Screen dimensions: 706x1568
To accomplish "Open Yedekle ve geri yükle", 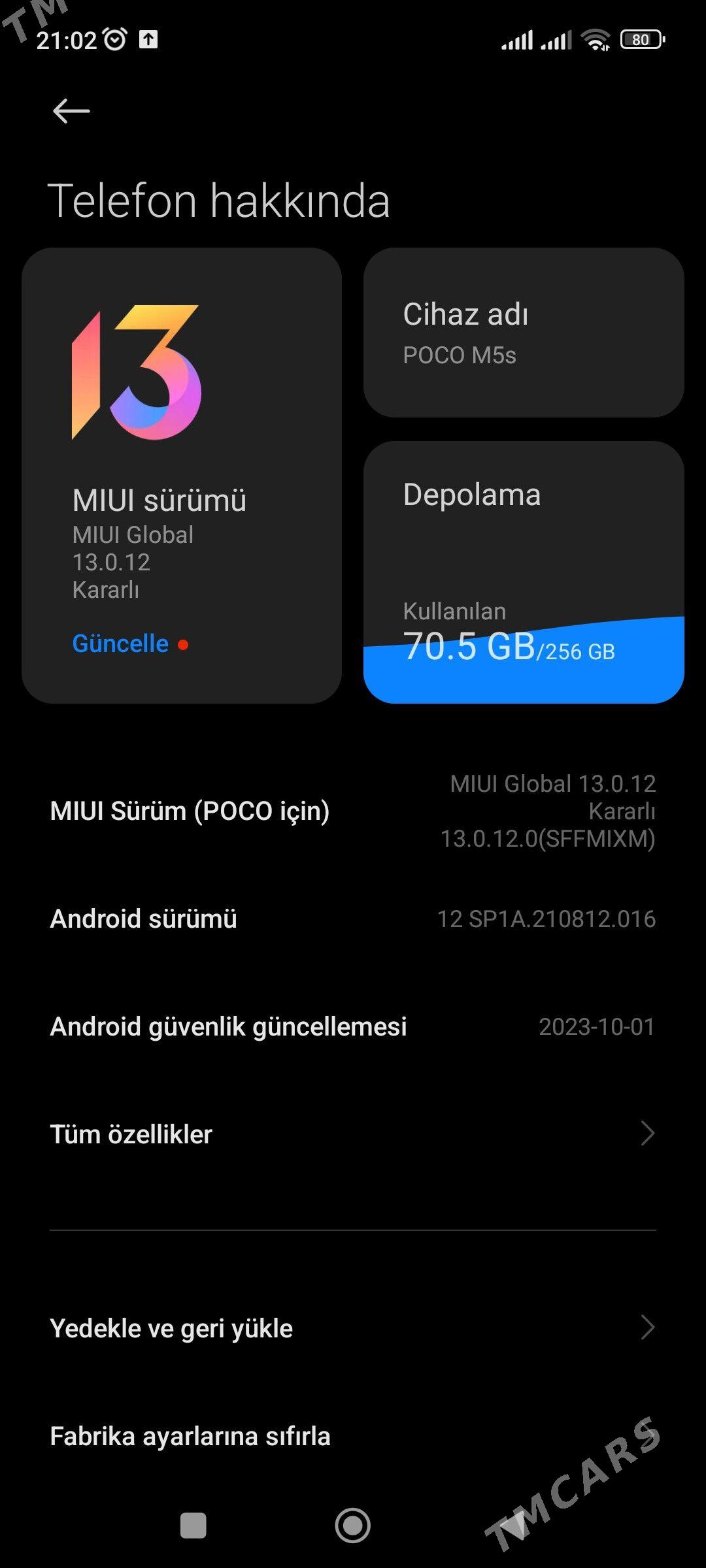I will pyautogui.click(x=353, y=1328).
